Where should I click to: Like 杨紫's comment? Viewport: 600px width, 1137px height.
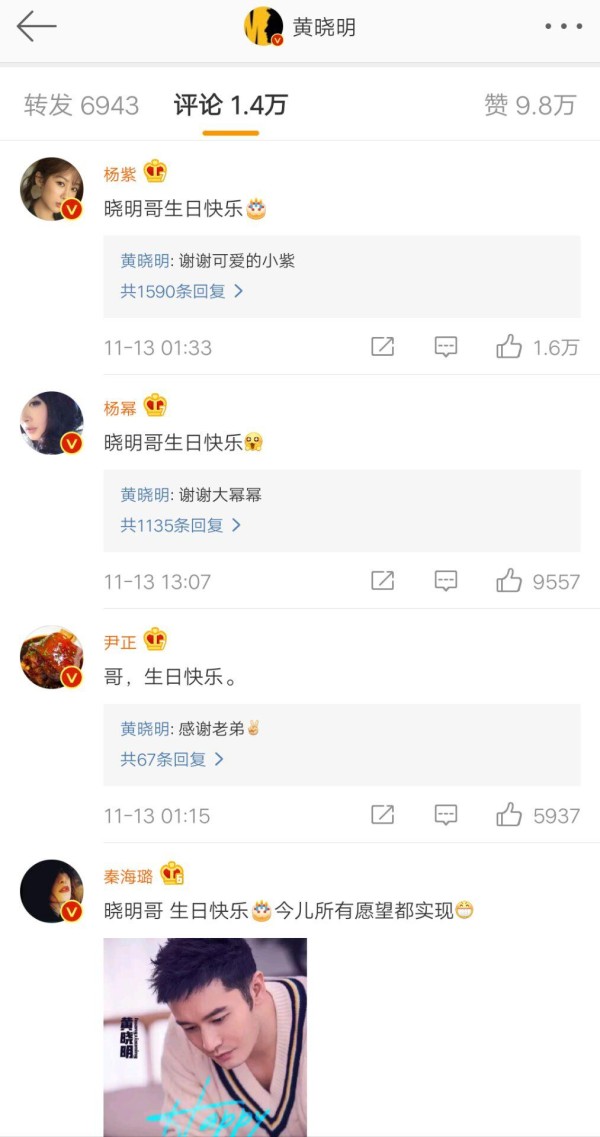538,347
